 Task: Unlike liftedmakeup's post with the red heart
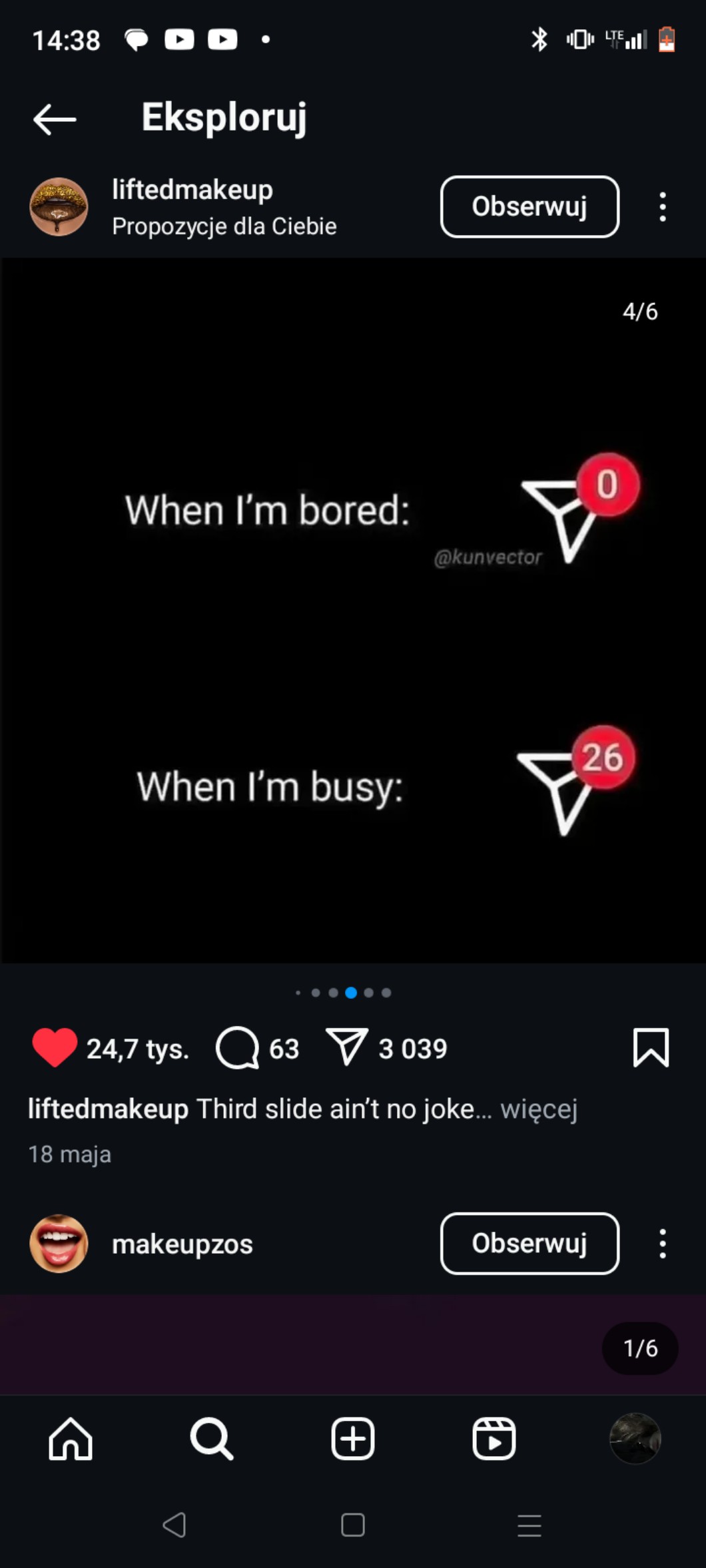coord(55,1048)
